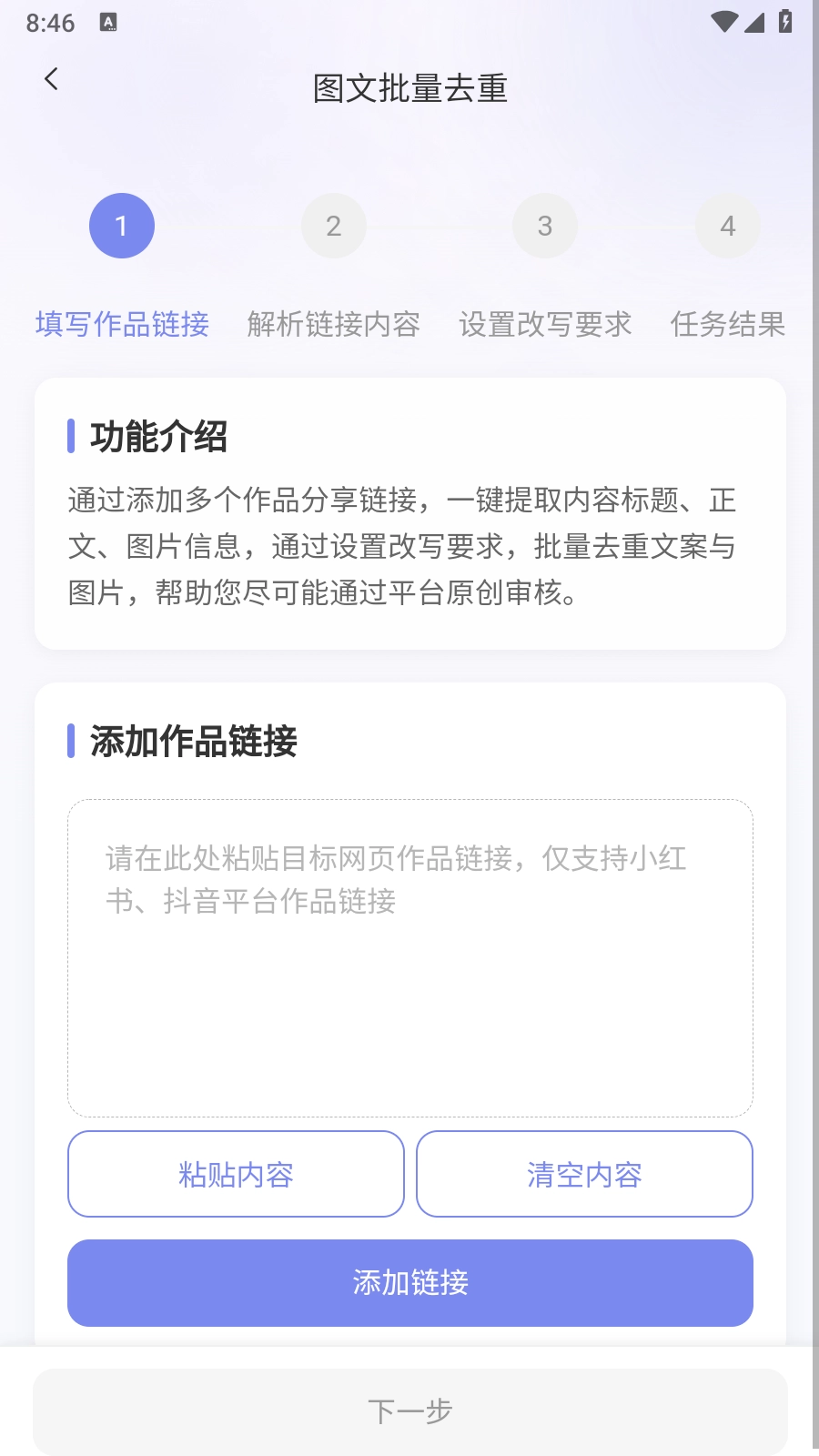Tap 下一步 to proceed
Image resolution: width=819 pixels, height=1456 pixels.
[x=409, y=1409]
